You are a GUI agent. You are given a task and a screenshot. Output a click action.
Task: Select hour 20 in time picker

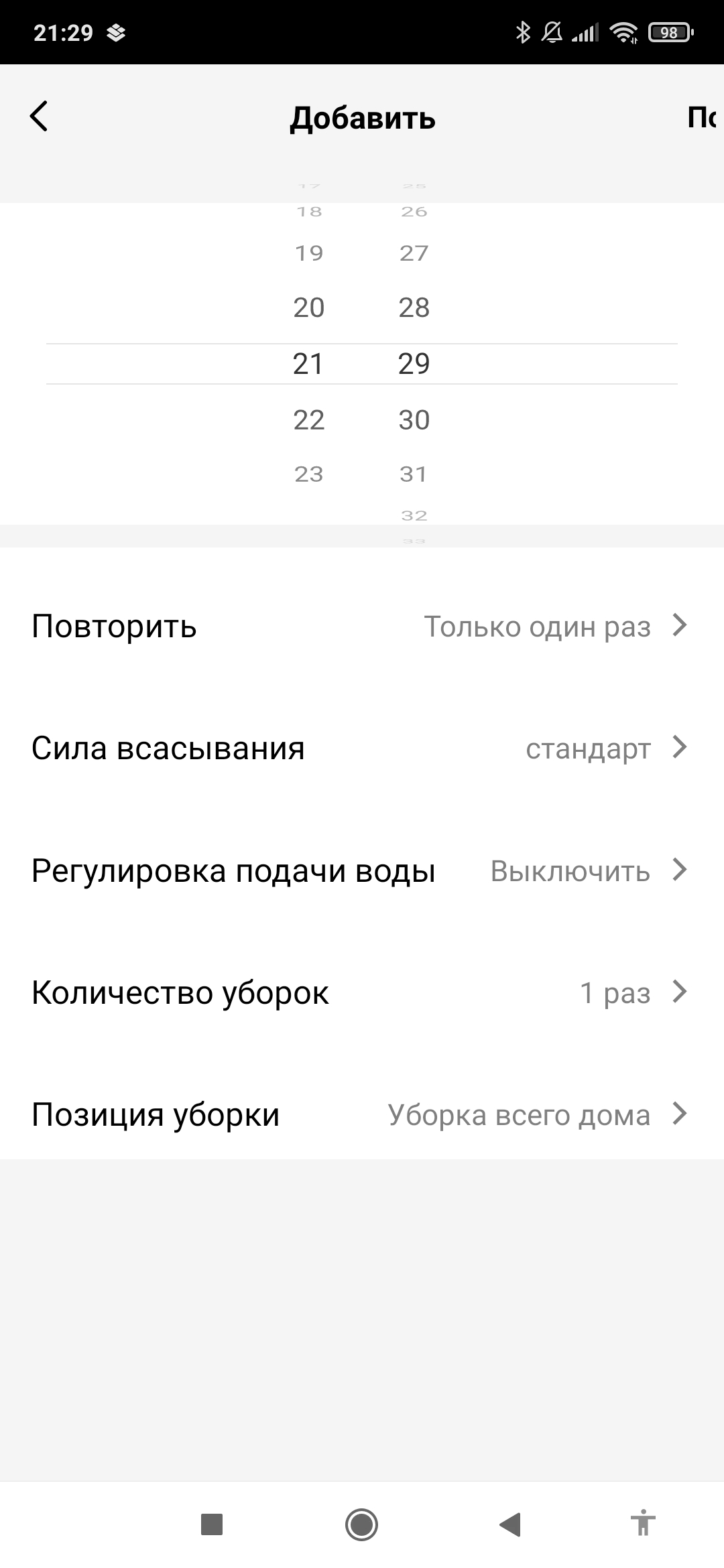pos(308,308)
